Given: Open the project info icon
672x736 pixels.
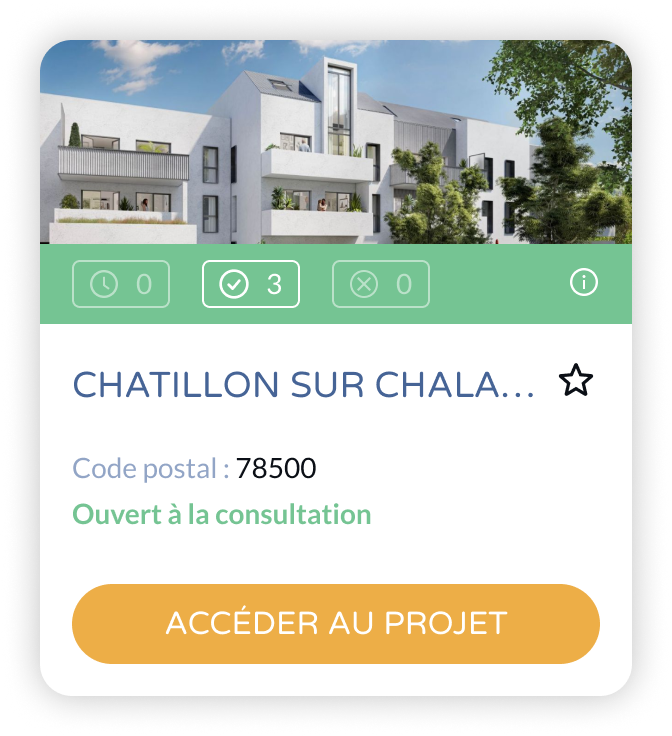Looking at the screenshot, I should click(x=584, y=283).
